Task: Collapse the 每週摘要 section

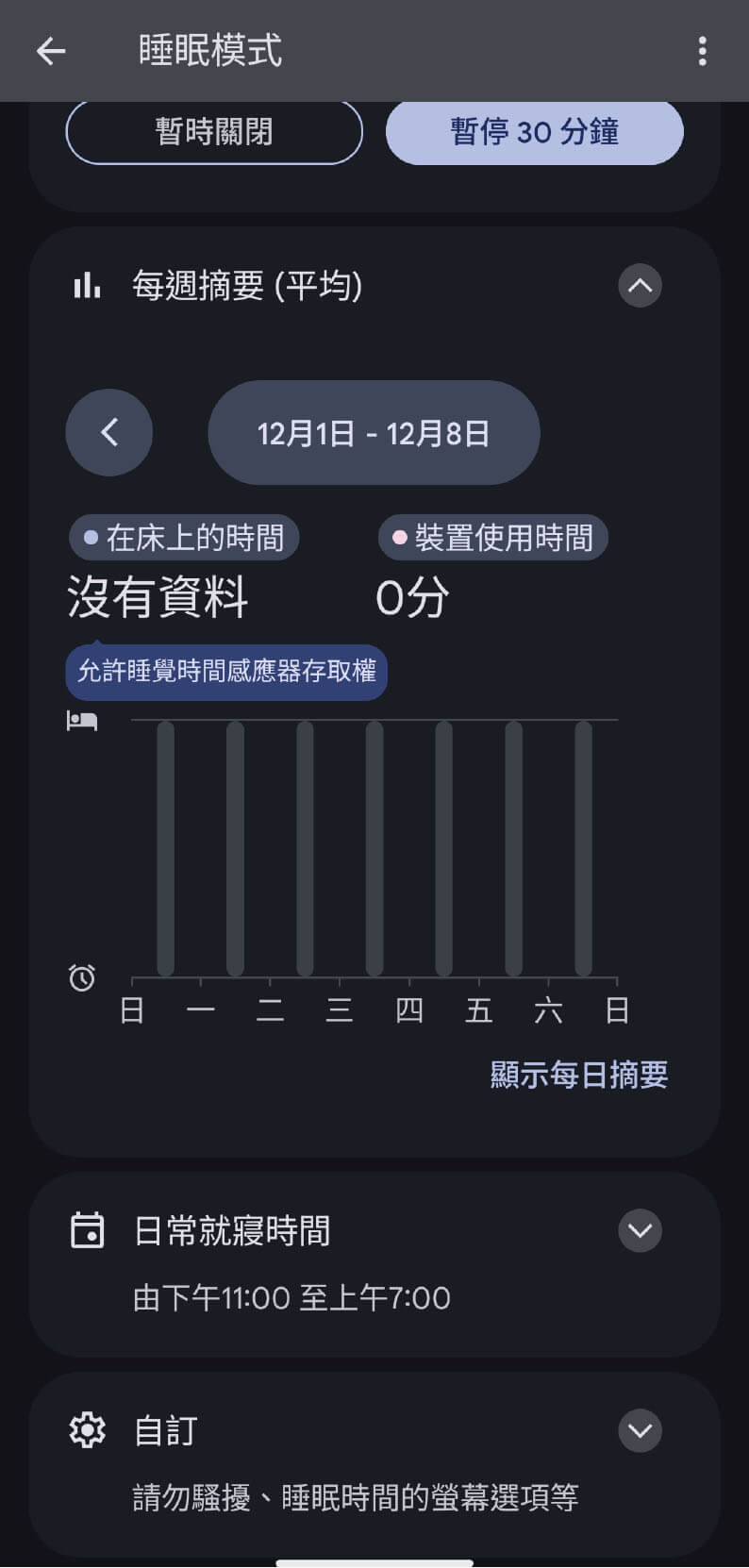Action: pos(641,285)
